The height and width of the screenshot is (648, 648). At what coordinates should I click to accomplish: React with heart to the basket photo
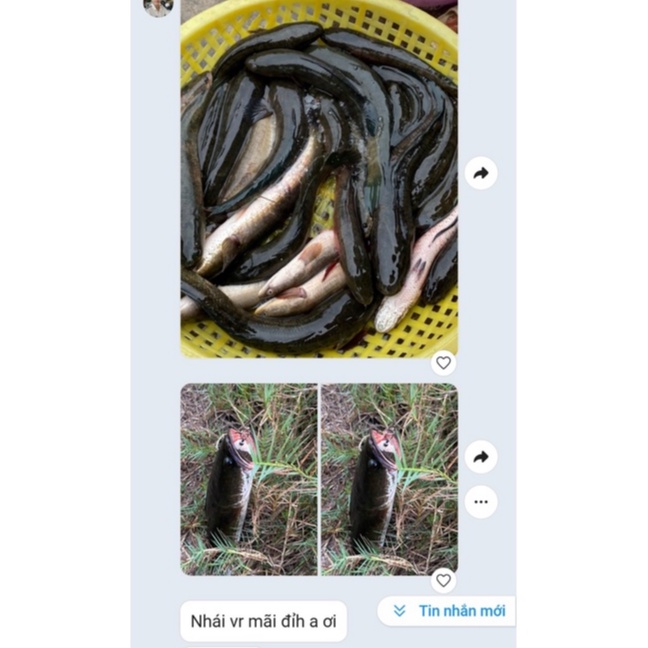[x=443, y=362]
